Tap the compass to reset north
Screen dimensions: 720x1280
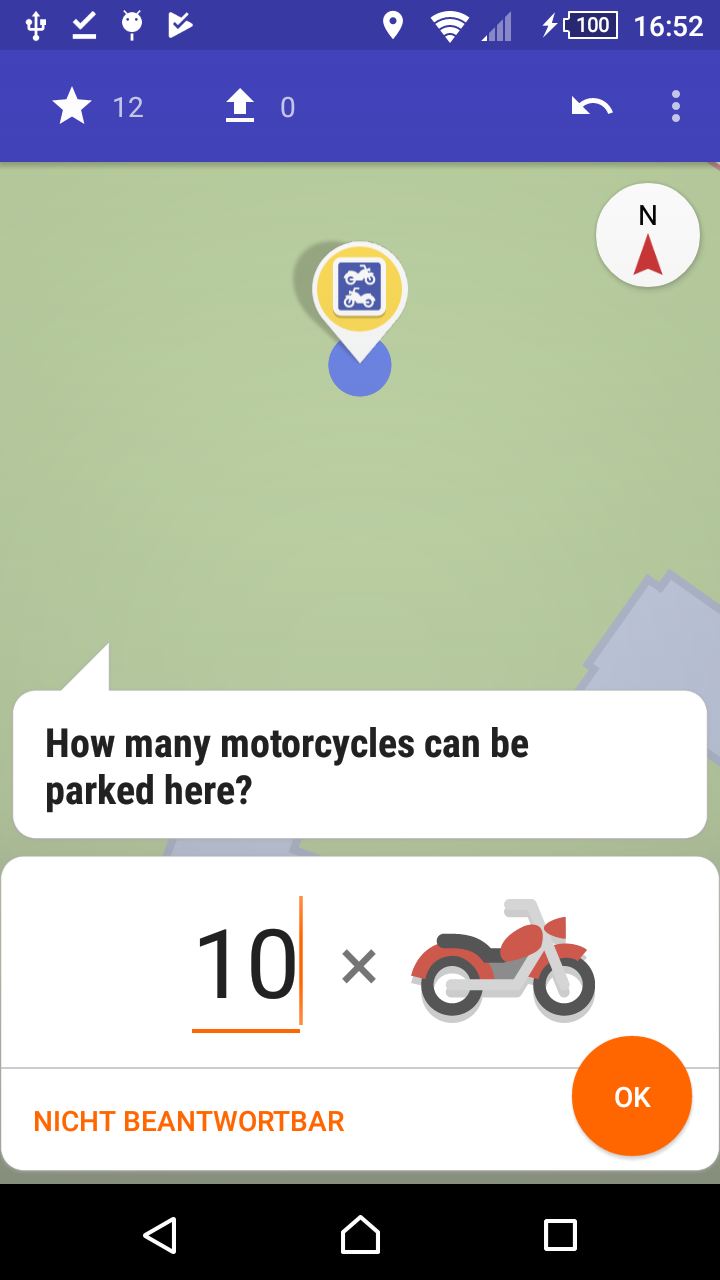click(x=648, y=235)
